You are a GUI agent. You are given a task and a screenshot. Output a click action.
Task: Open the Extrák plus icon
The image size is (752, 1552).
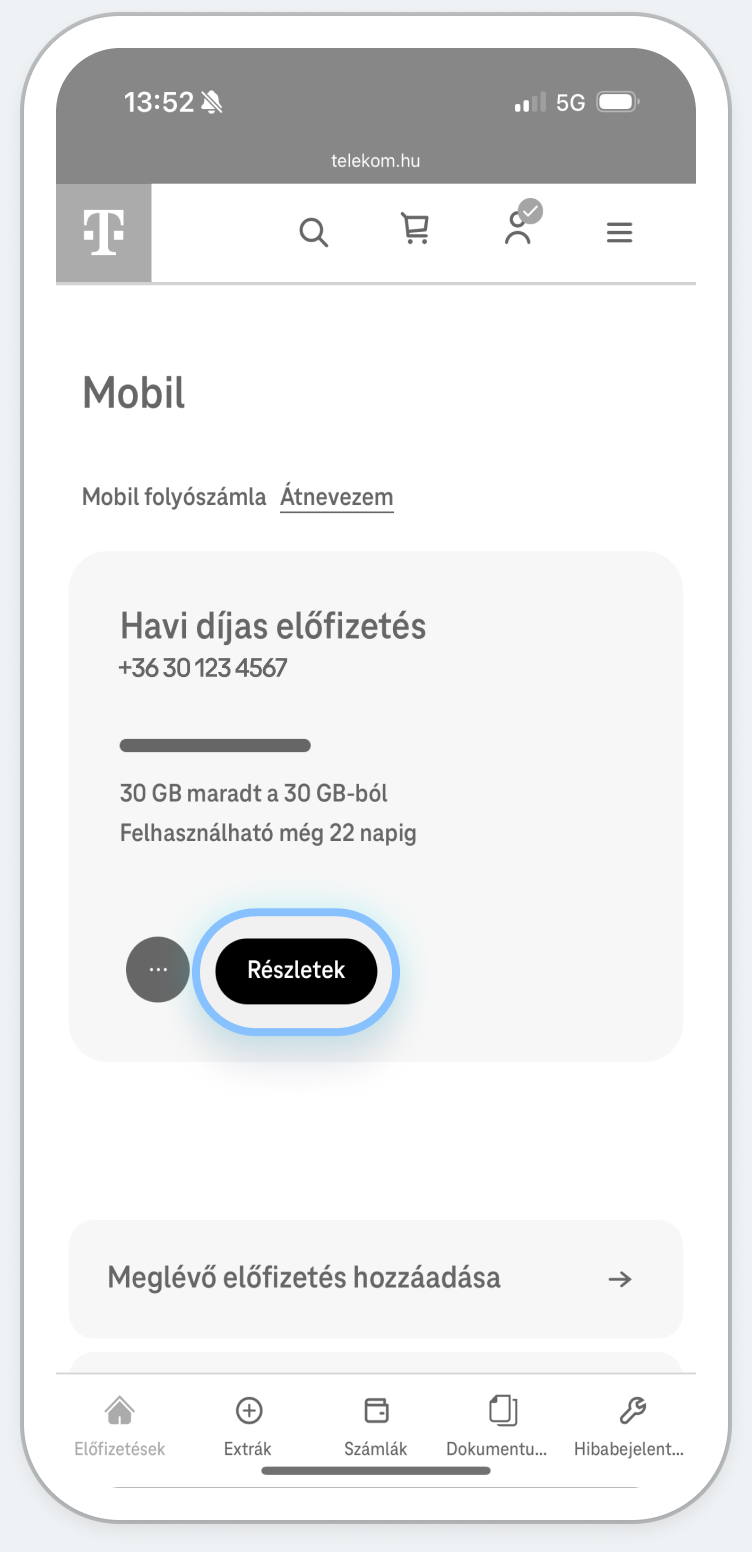[x=247, y=1410]
